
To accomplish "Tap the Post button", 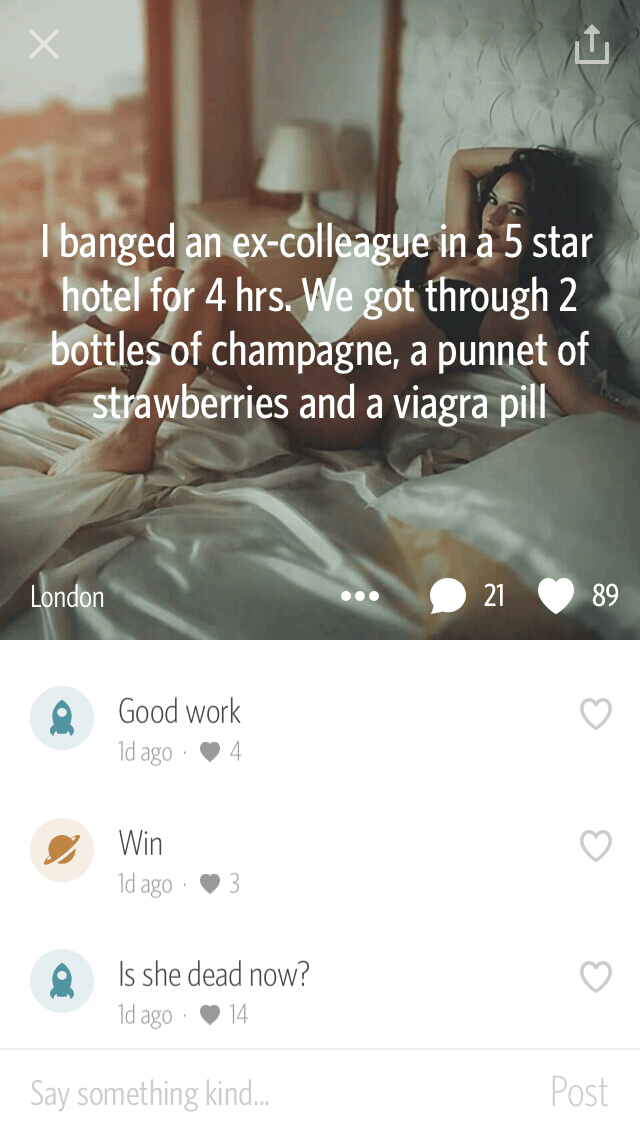I will 579,1093.
